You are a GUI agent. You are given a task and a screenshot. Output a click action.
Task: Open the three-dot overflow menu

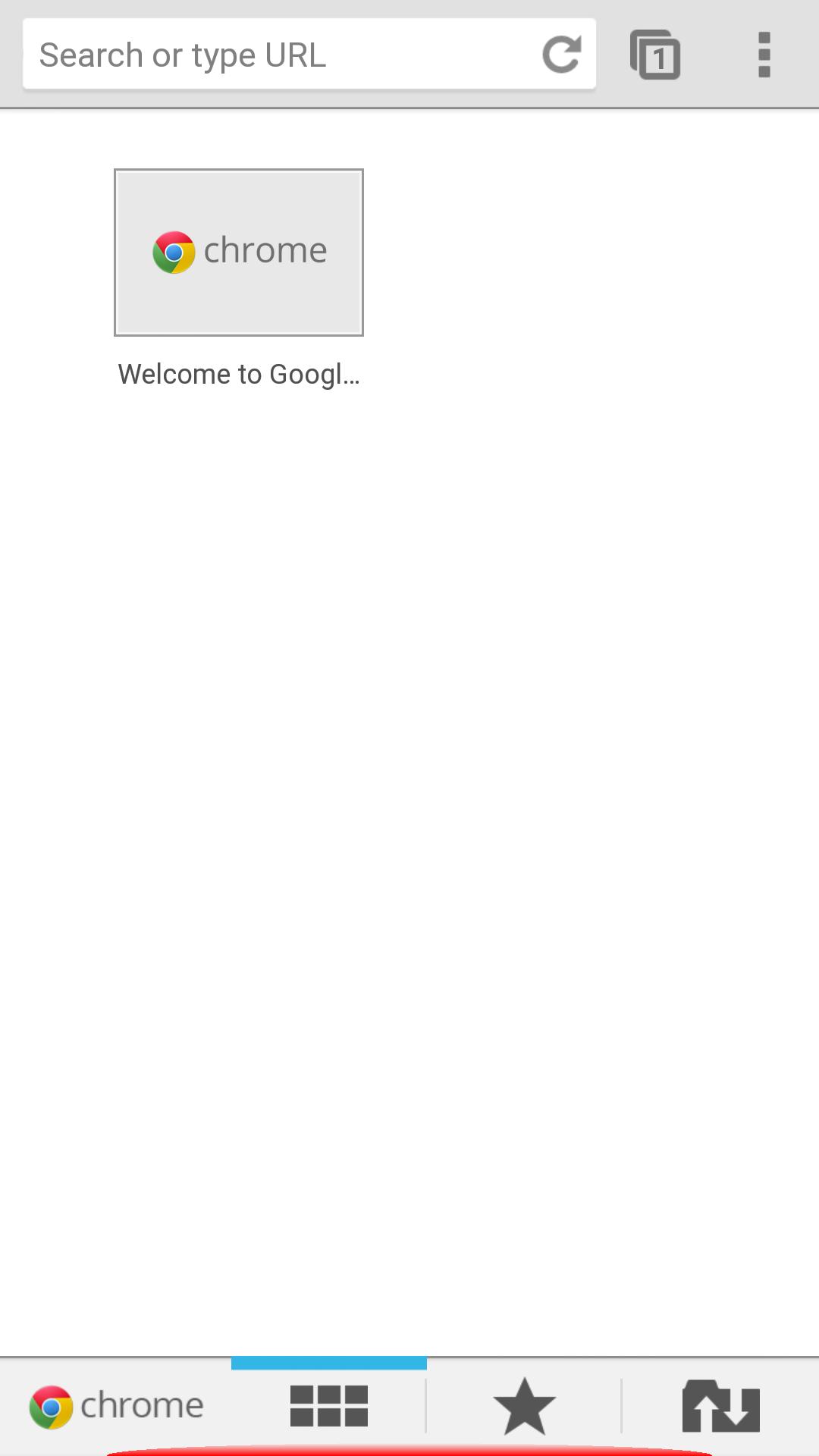point(764,55)
